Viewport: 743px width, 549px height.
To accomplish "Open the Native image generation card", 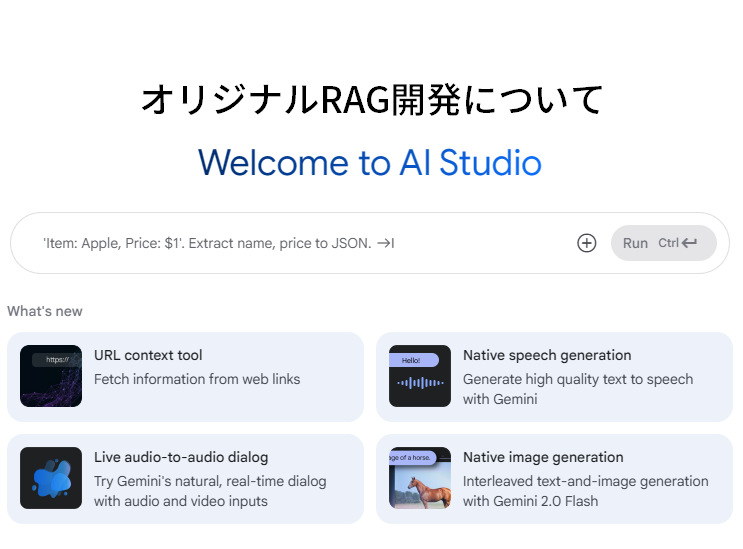I will 554,479.
